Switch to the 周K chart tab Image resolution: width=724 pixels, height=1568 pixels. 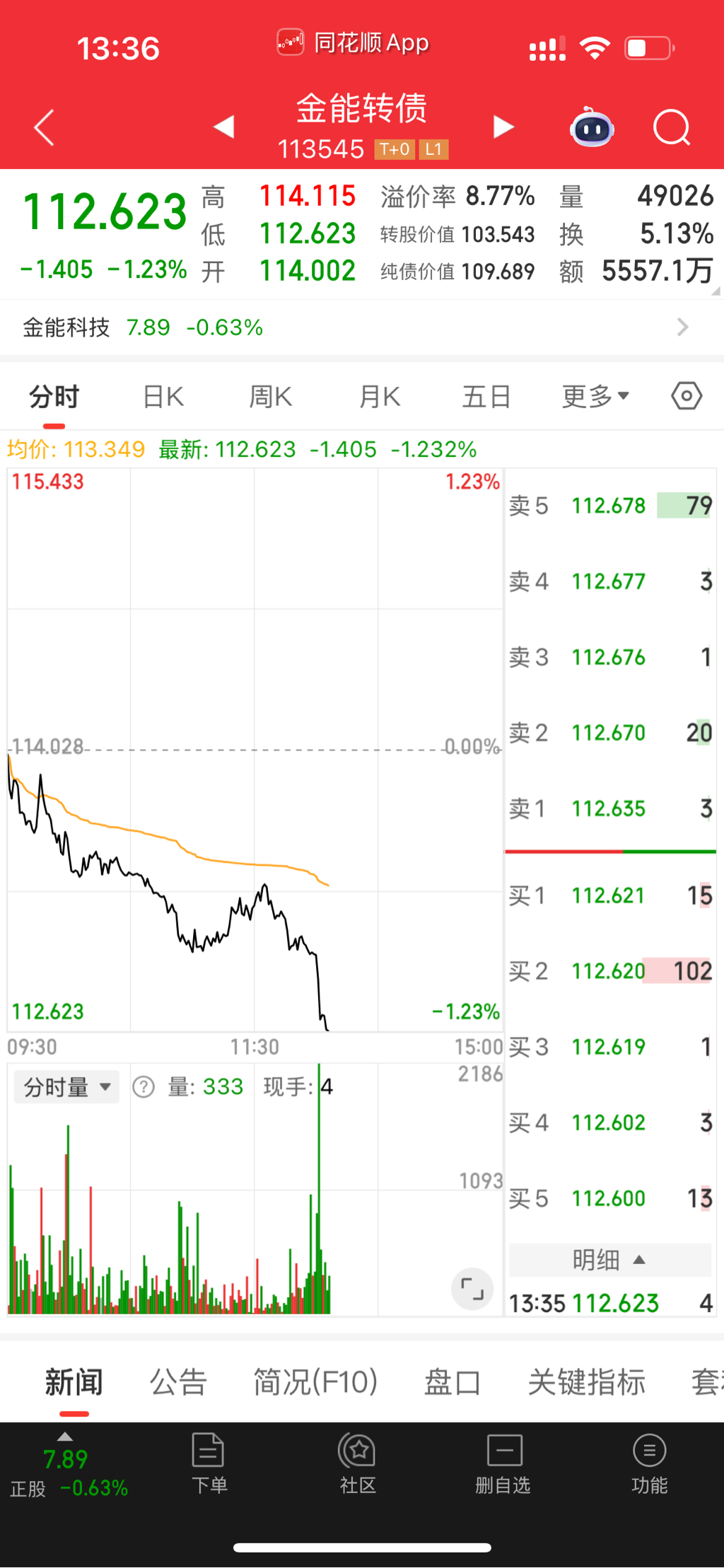[270, 397]
